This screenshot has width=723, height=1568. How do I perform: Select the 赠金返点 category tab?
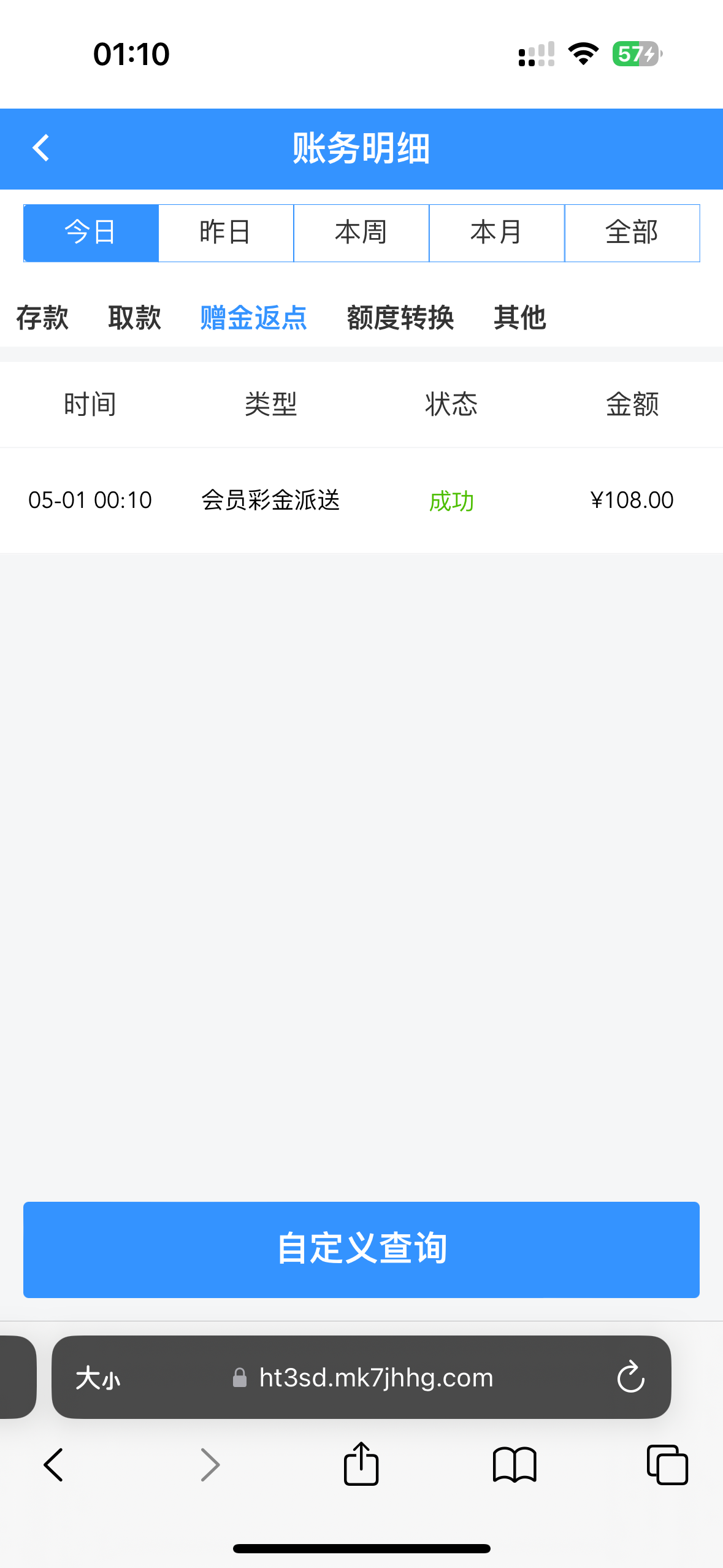253,318
